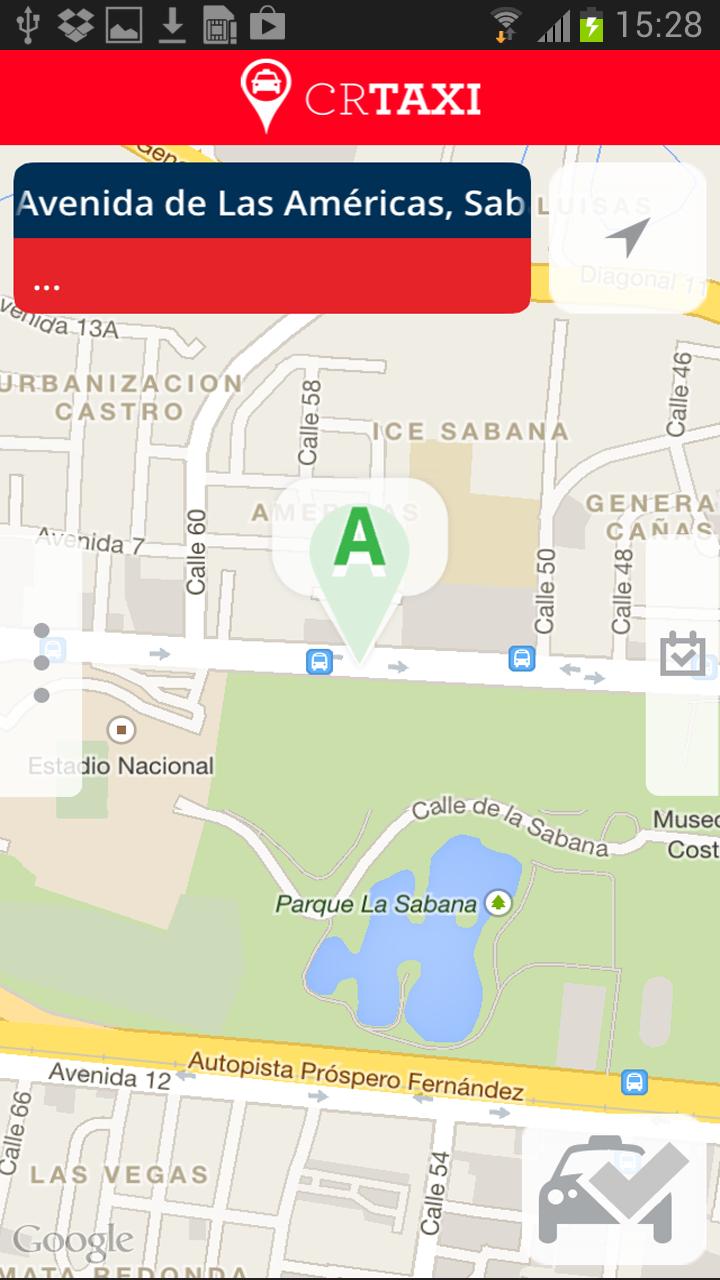Center map on my current location
The image size is (720, 1280).
(x=628, y=238)
